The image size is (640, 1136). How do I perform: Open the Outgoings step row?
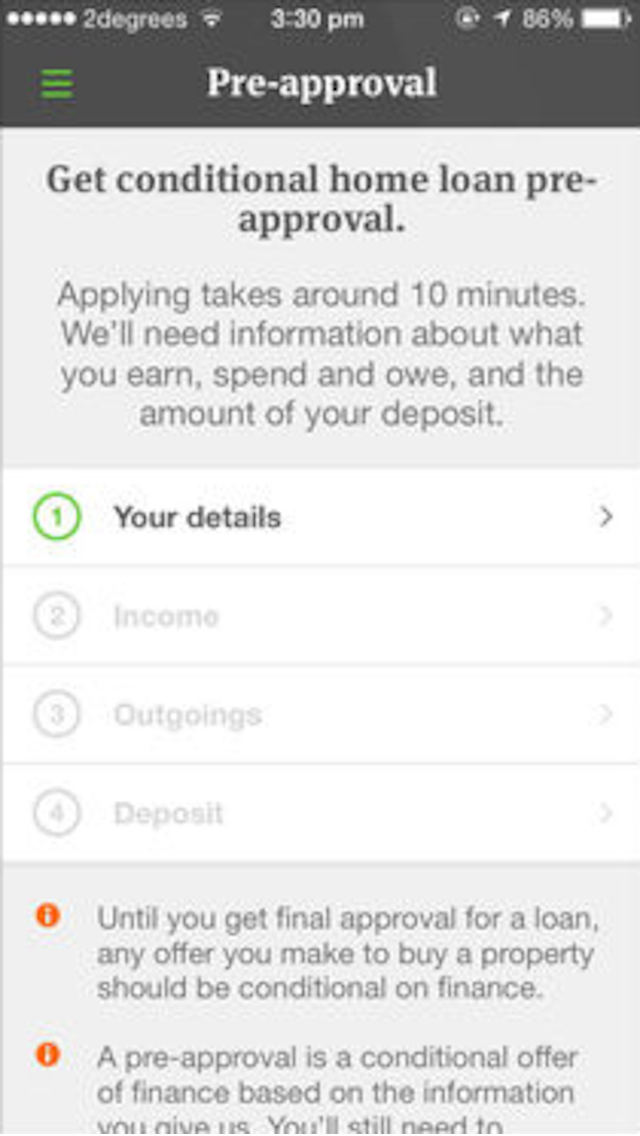[320, 714]
